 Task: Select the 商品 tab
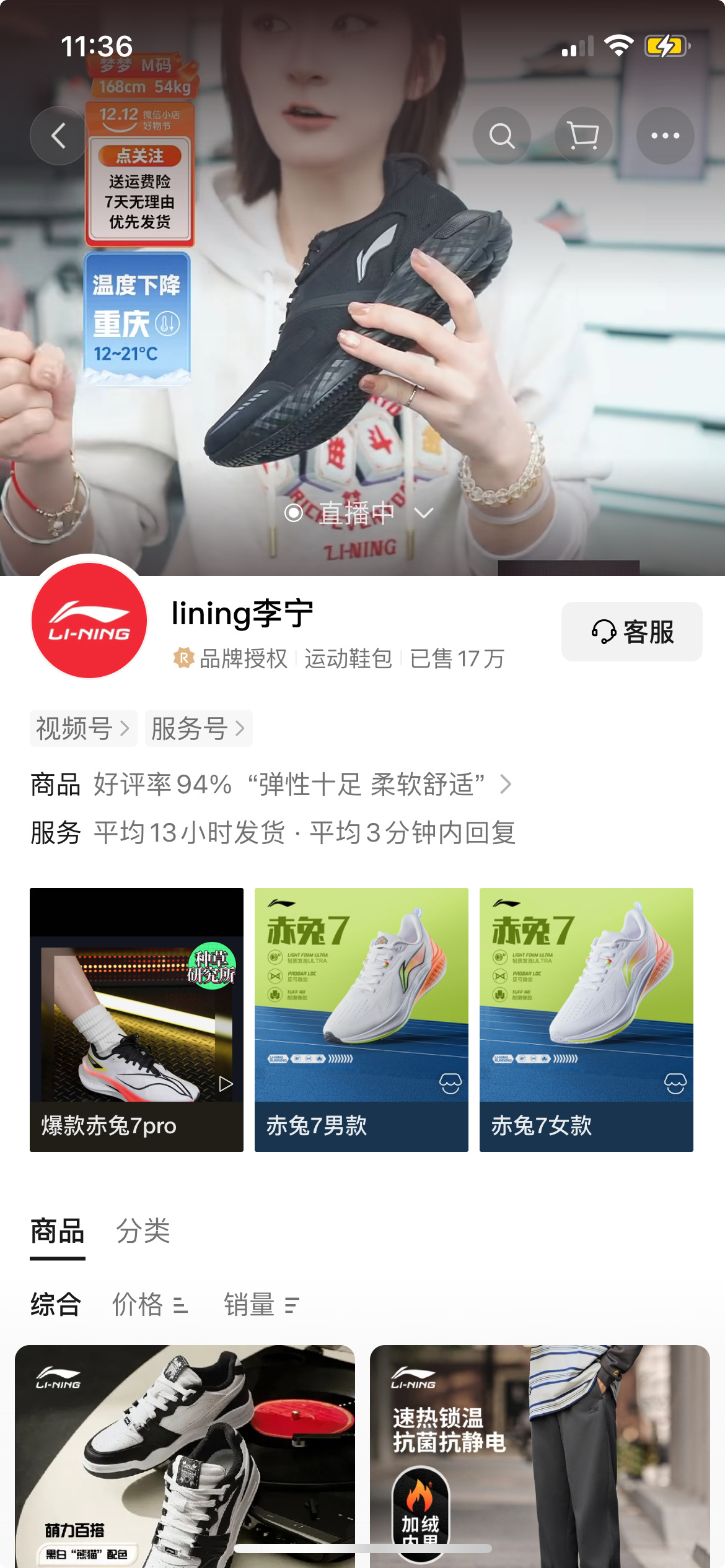(58, 1231)
